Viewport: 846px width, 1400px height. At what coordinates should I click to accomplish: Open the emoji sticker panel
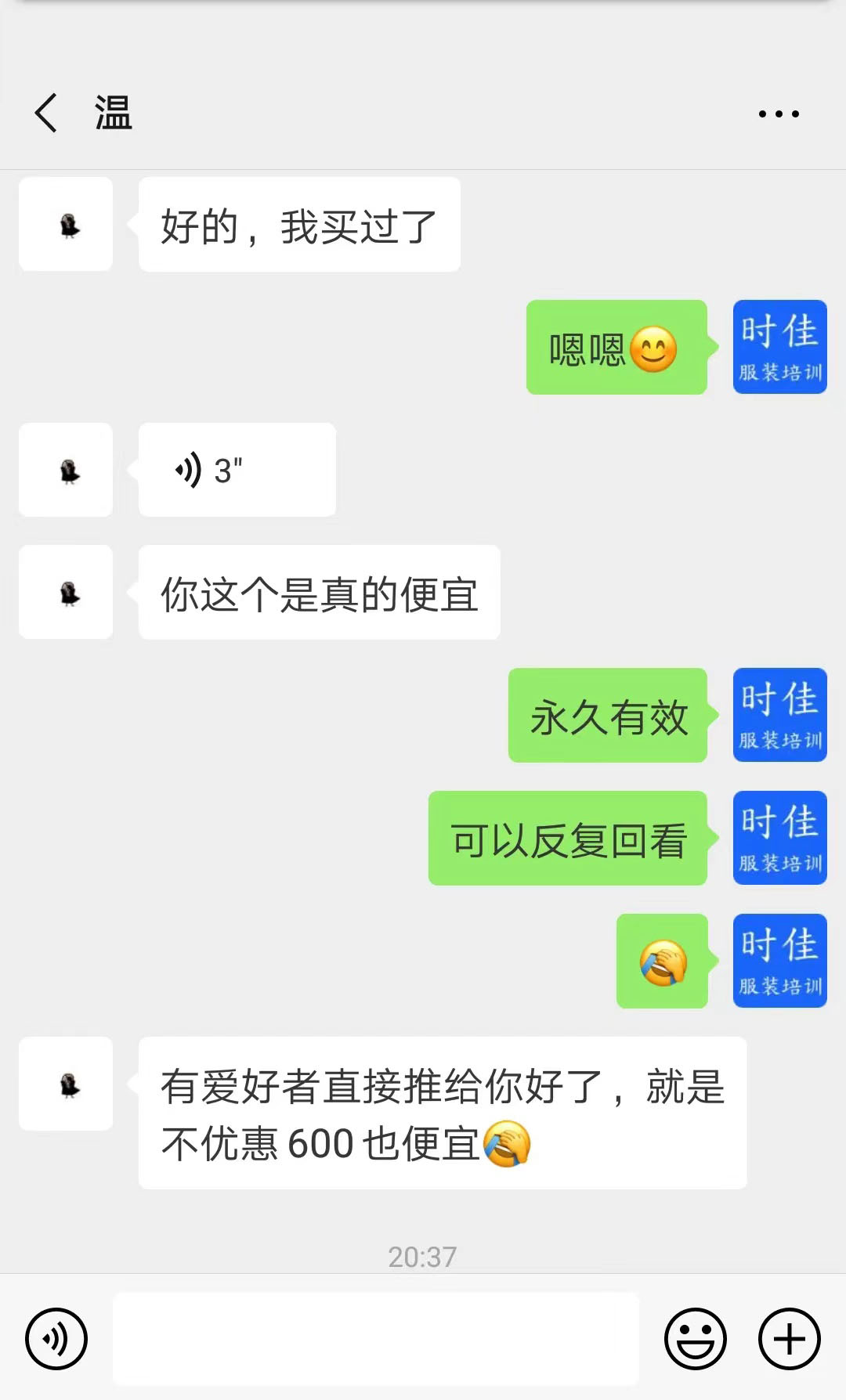tap(695, 1339)
